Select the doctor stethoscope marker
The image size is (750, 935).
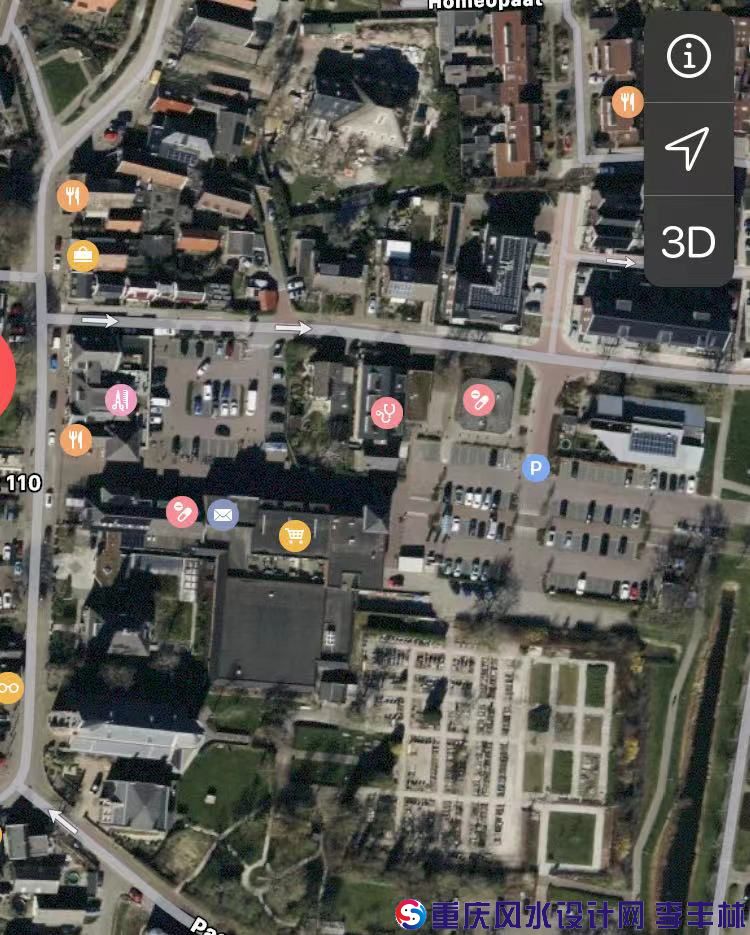pyautogui.click(x=386, y=412)
